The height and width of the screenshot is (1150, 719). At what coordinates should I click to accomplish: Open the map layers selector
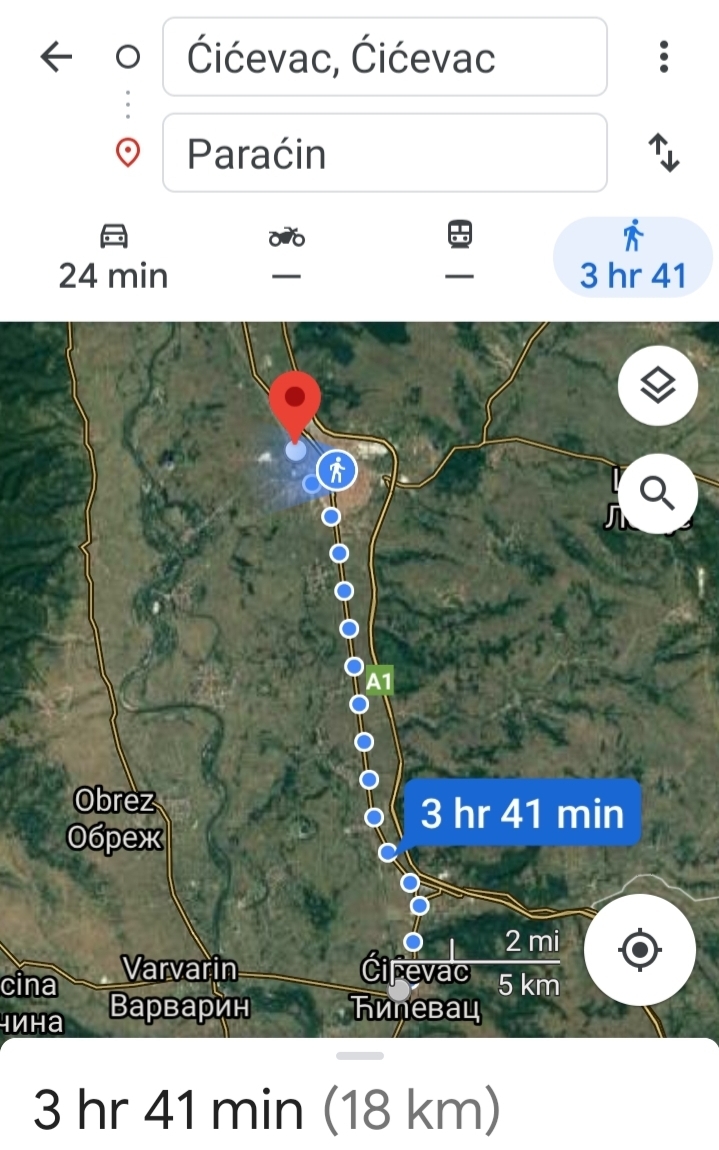click(x=657, y=385)
